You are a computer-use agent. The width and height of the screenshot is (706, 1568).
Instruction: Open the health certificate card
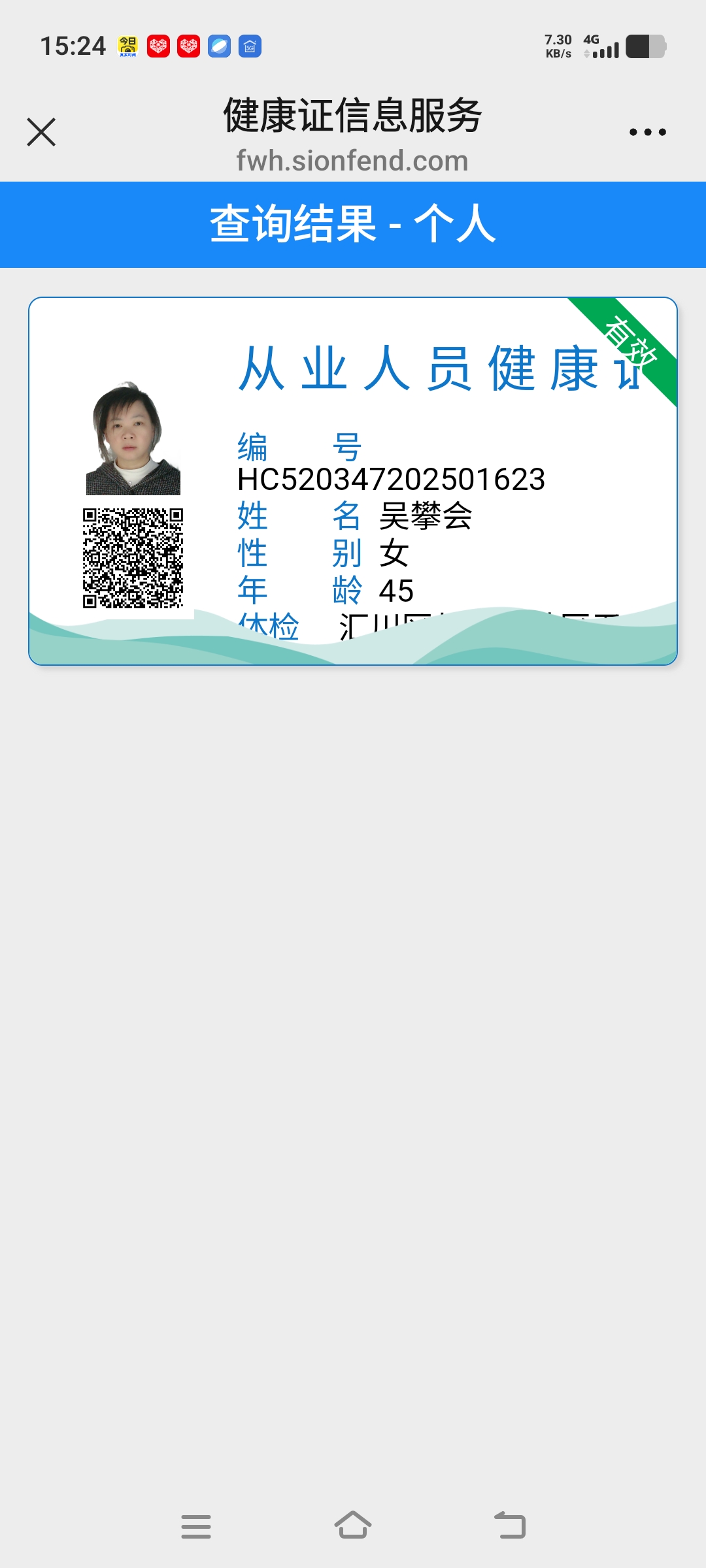point(353,481)
